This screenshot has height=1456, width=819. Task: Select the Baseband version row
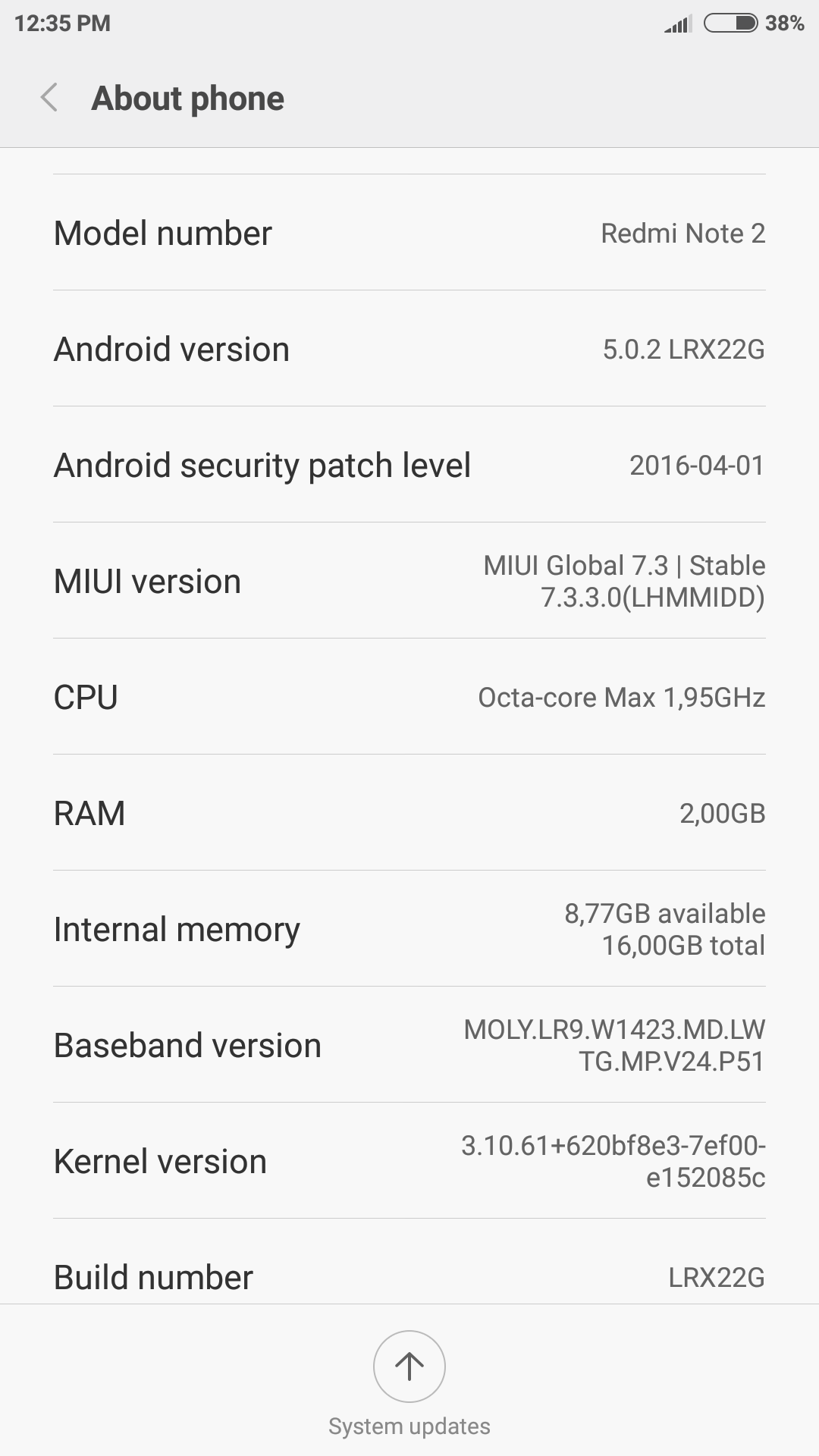click(409, 1045)
